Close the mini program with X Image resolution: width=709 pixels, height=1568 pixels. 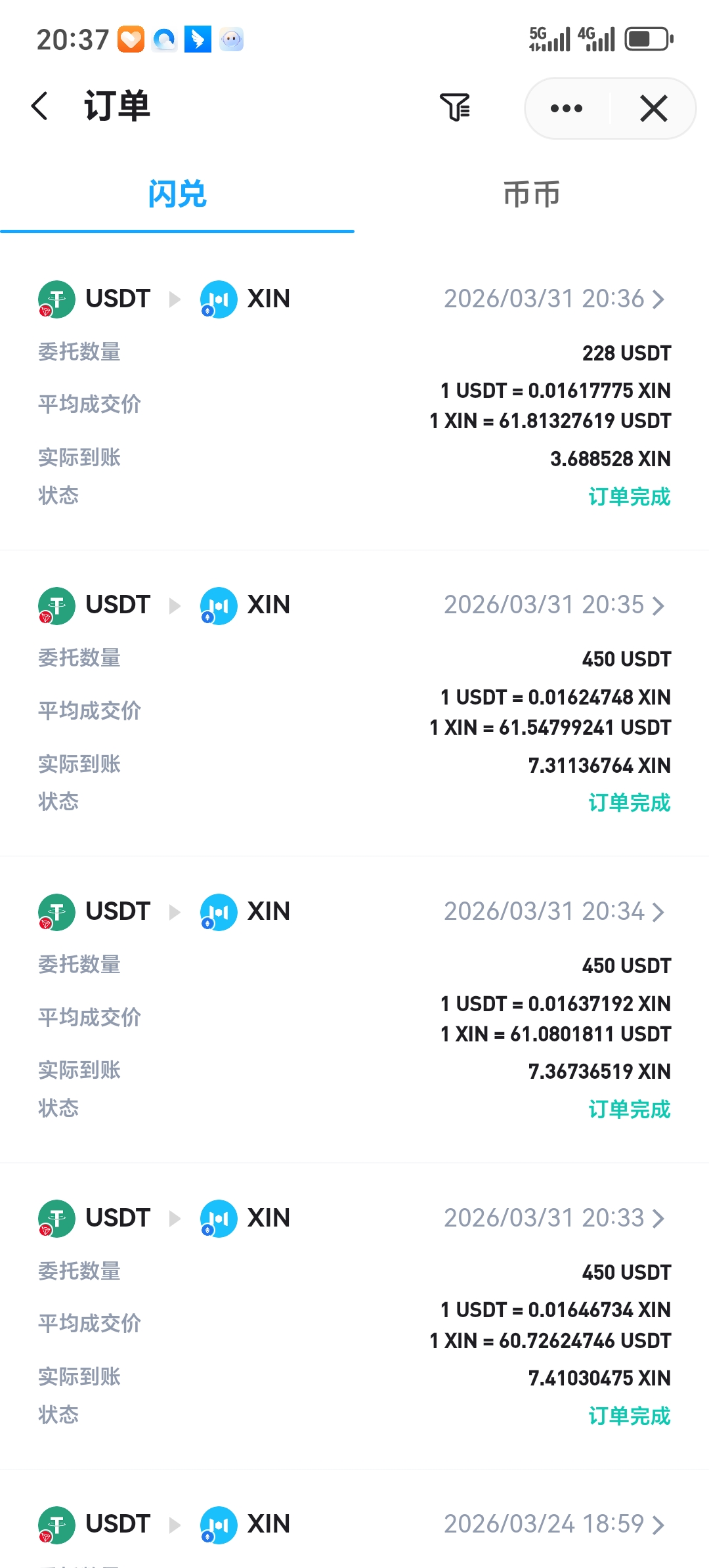click(x=653, y=108)
